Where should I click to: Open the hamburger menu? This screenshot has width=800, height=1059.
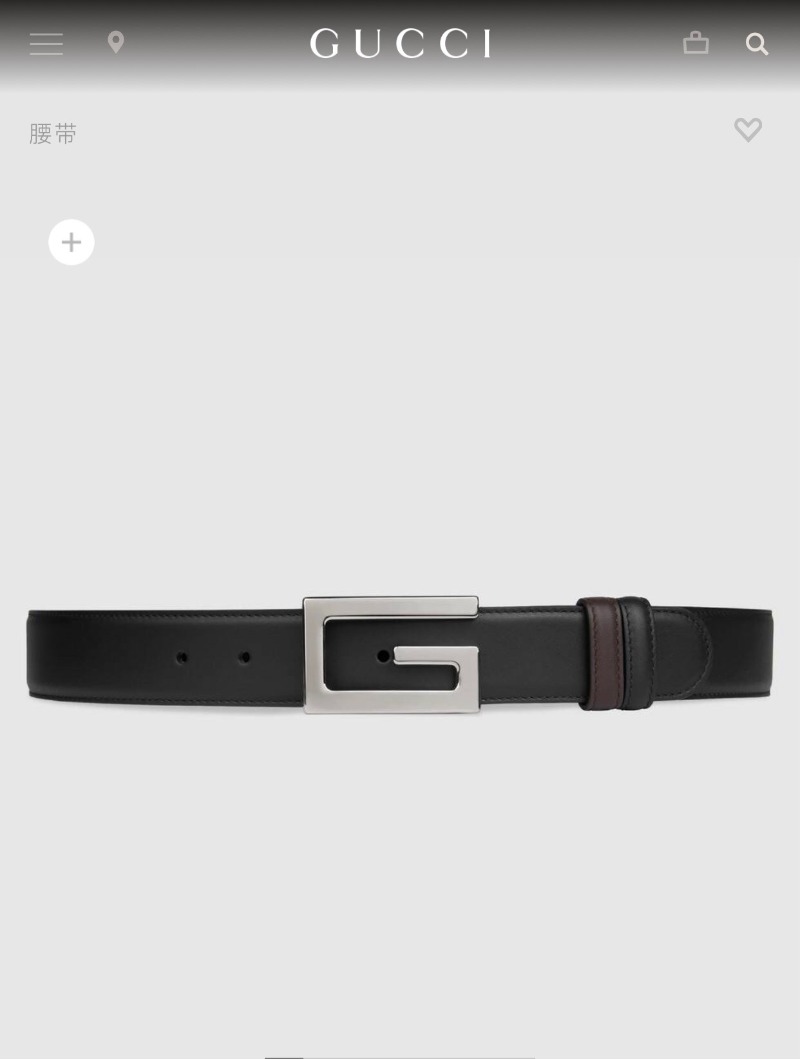click(46, 43)
